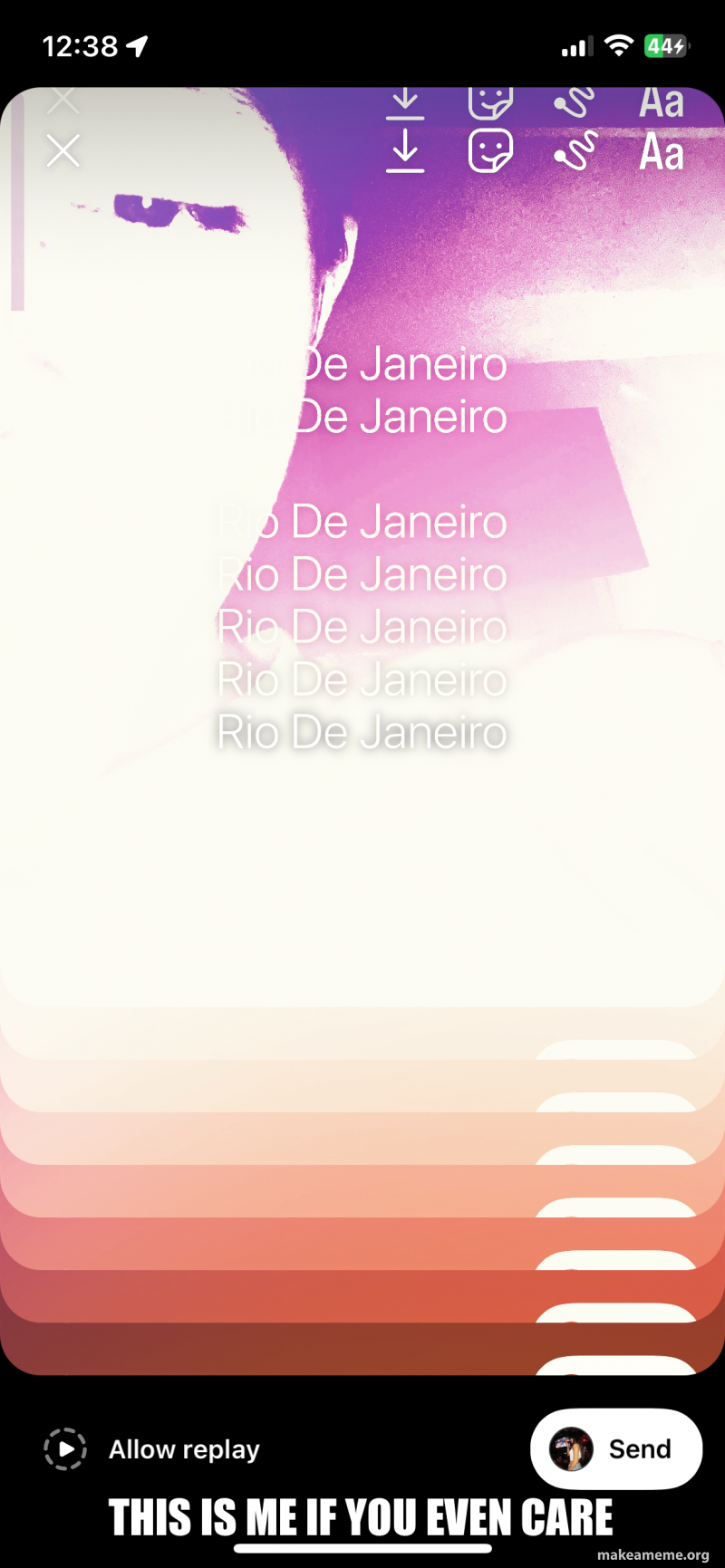Close the photo editor with the X
The image size is (725, 1568).
click(x=63, y=150)
